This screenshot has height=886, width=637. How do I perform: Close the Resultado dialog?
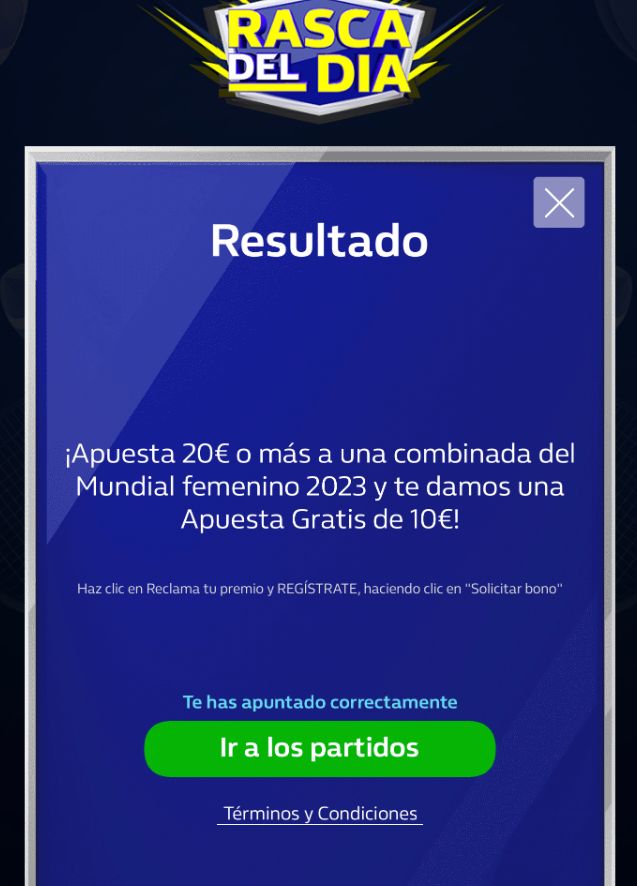pyautogui.click(x=558, y=203)
